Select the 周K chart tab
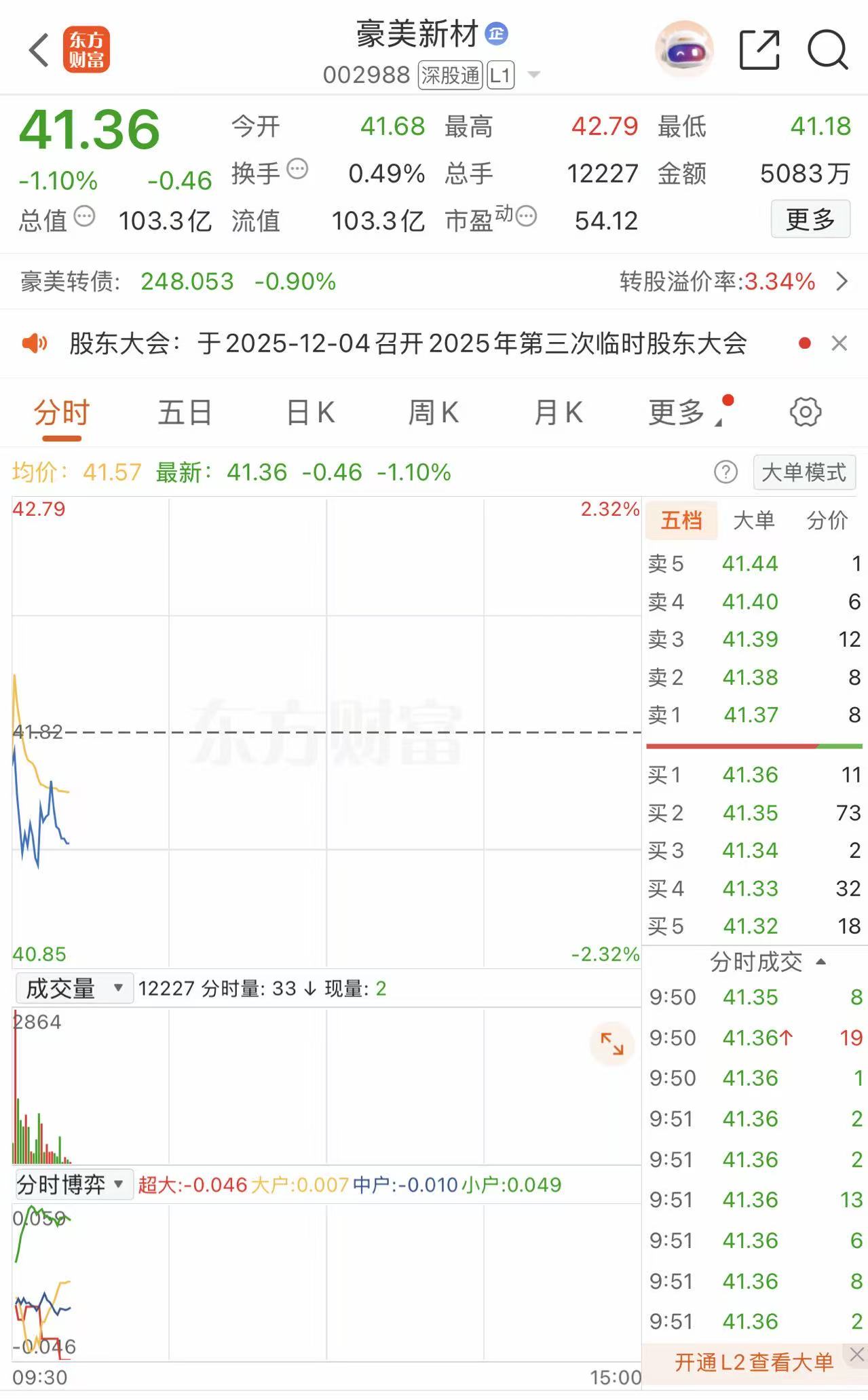Viewport: 868px width, 1400px height. point(433,413)
